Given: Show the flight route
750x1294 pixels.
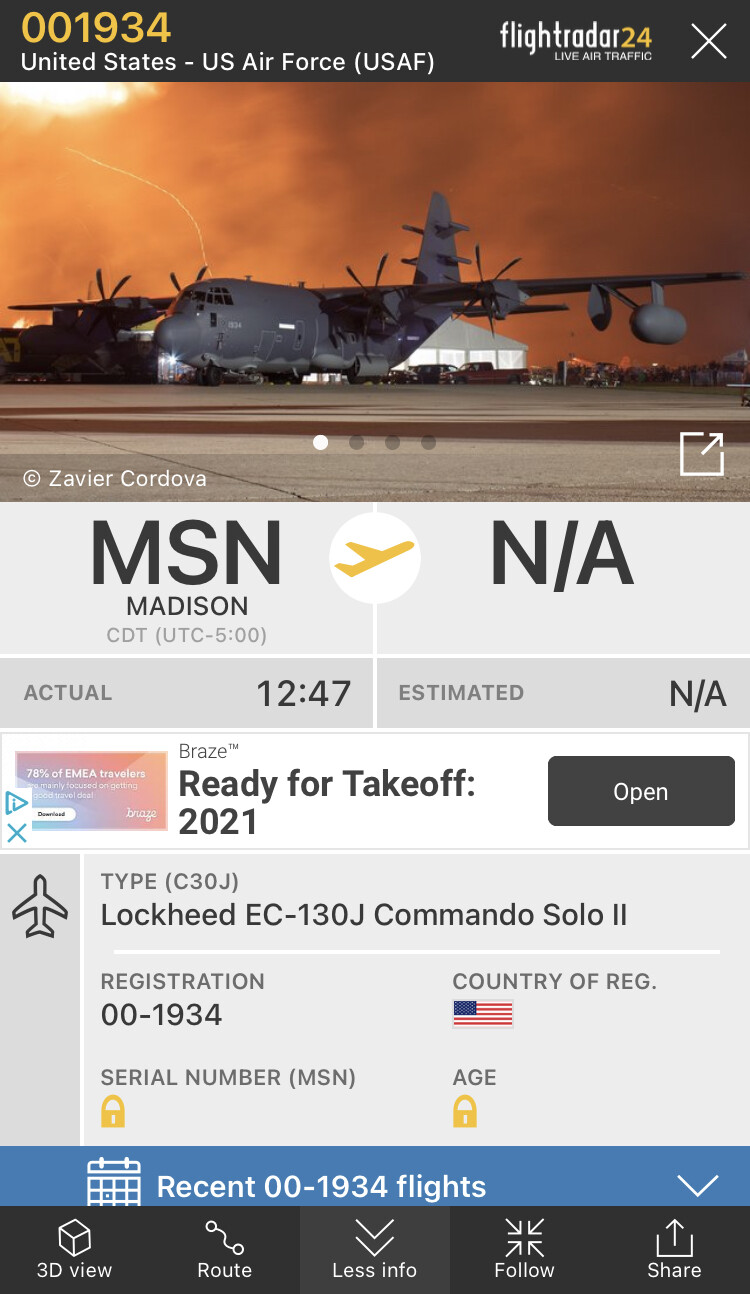Looking at the screenshot, I should click(224, 1250).
